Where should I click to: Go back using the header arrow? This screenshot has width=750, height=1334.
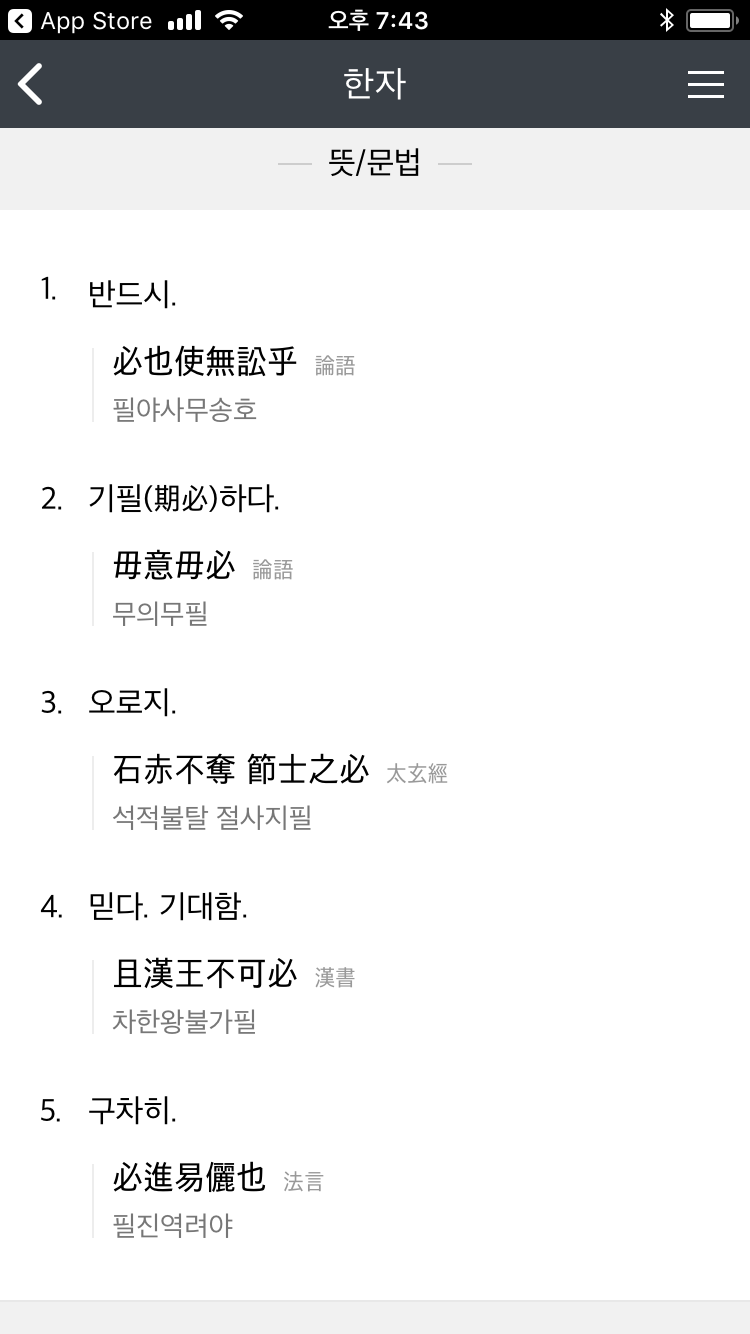tap(31, 84)
